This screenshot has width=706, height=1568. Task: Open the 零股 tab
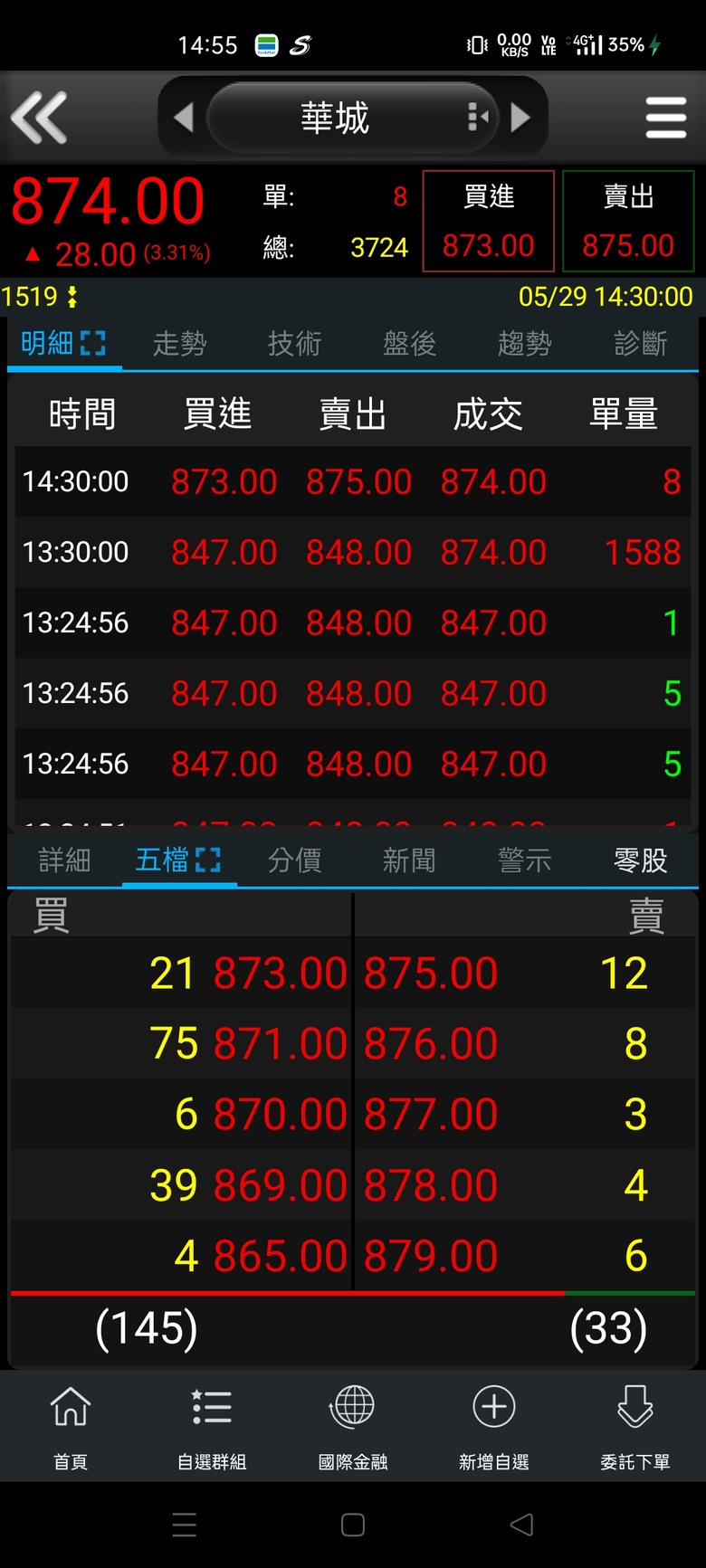click(x=640, y=860)
